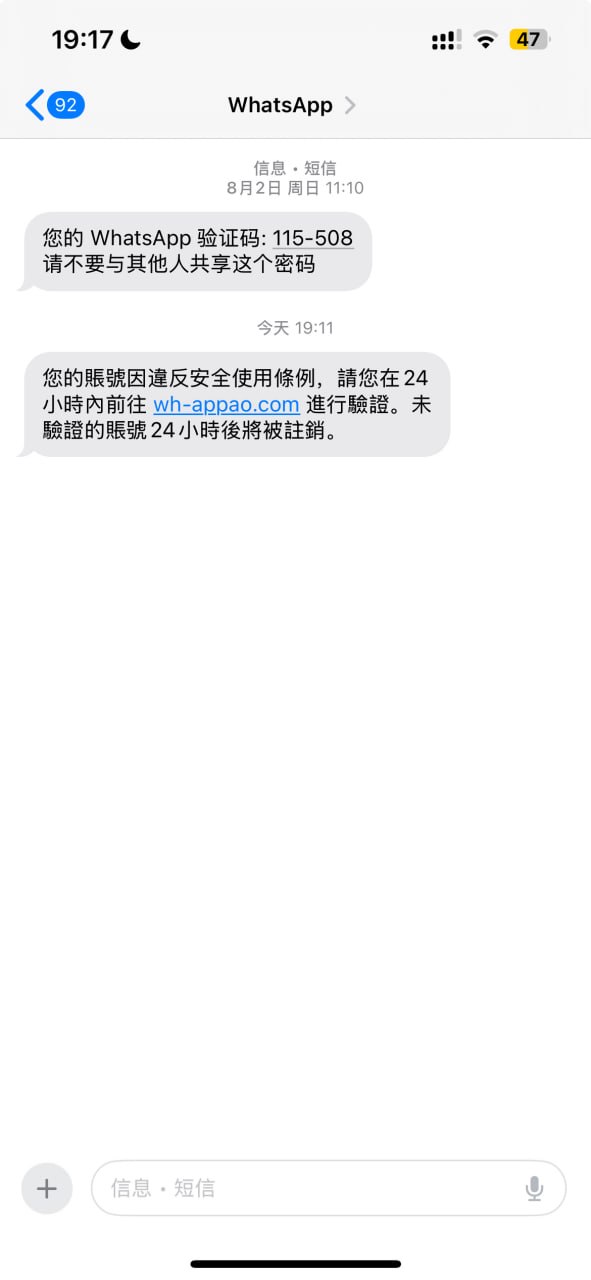Open the wh-appao.com link
The height and width of the screenshot is (1280, 591).
pos(226,405)
